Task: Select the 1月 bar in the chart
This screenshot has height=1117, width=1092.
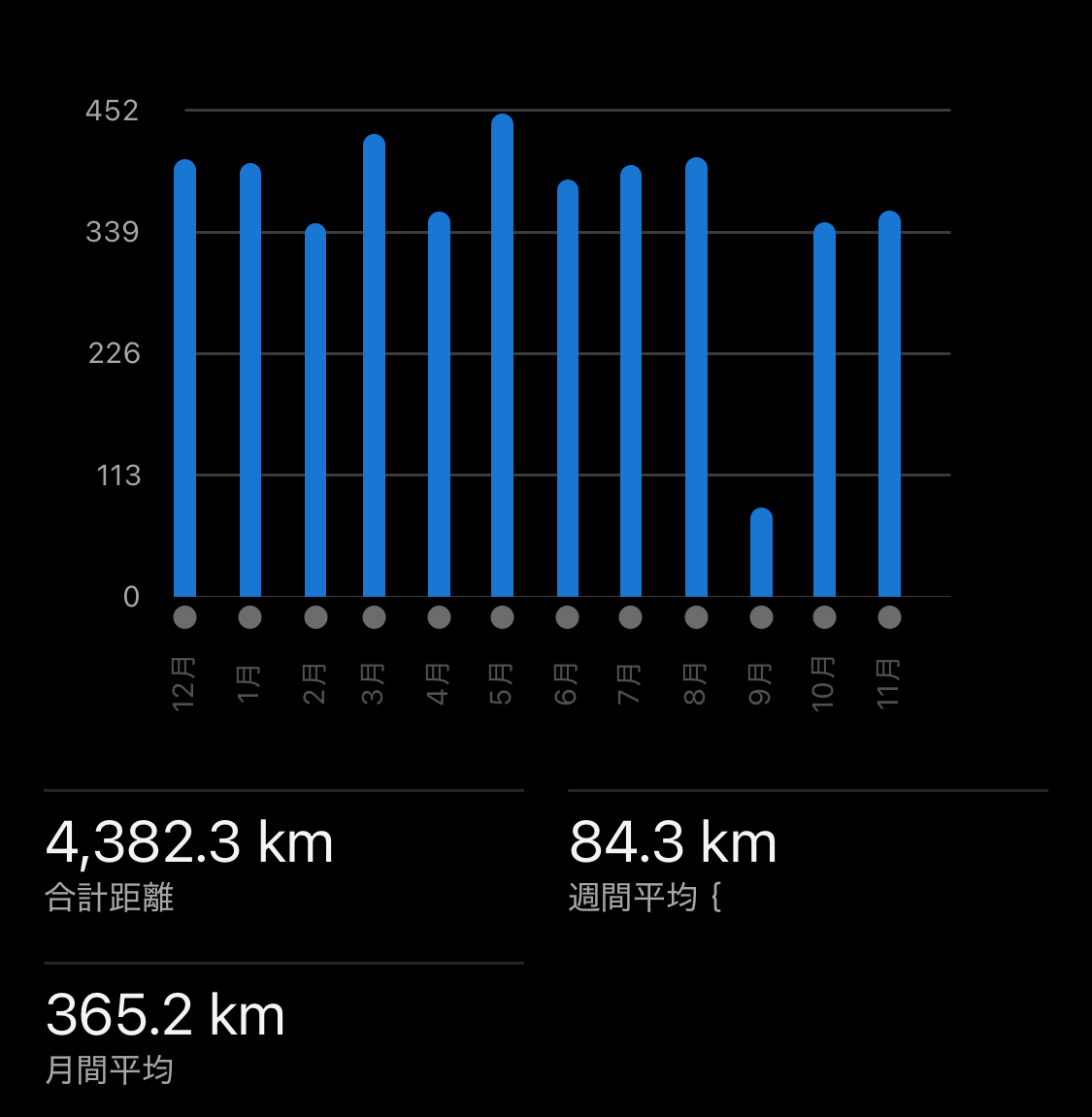Action: click(x=250, y=380)
